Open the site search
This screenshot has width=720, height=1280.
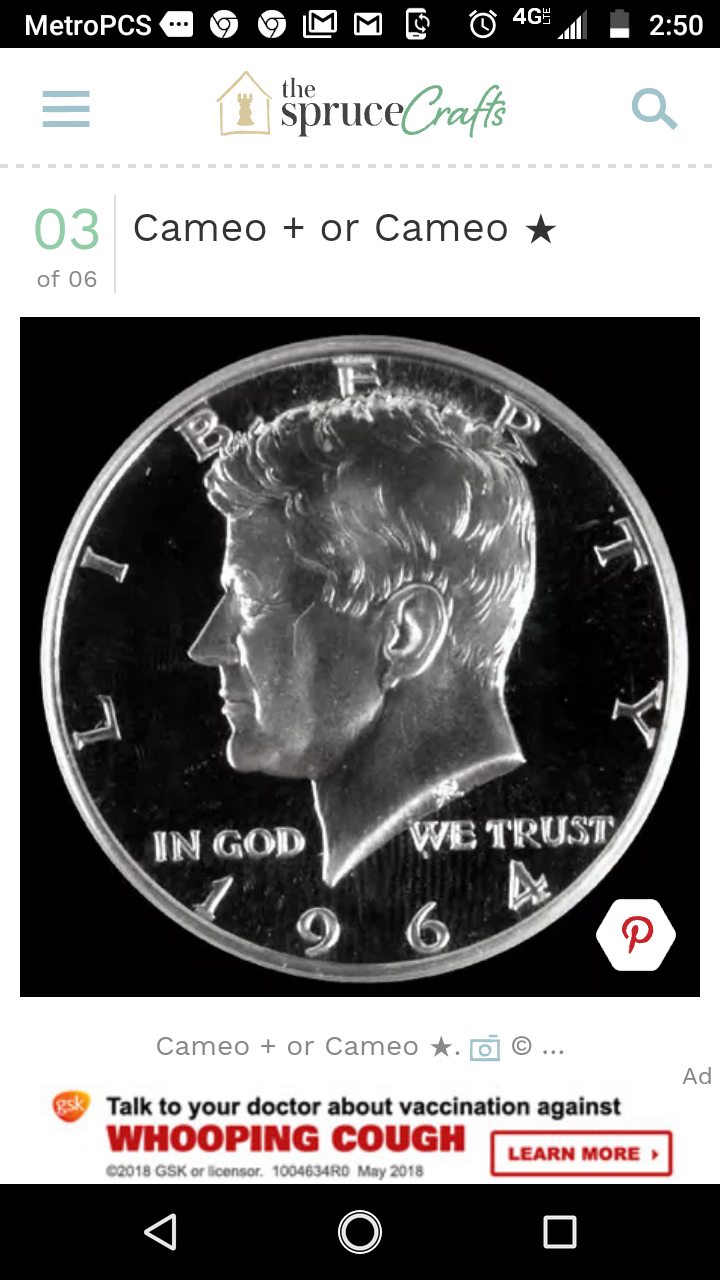(654, 109)
